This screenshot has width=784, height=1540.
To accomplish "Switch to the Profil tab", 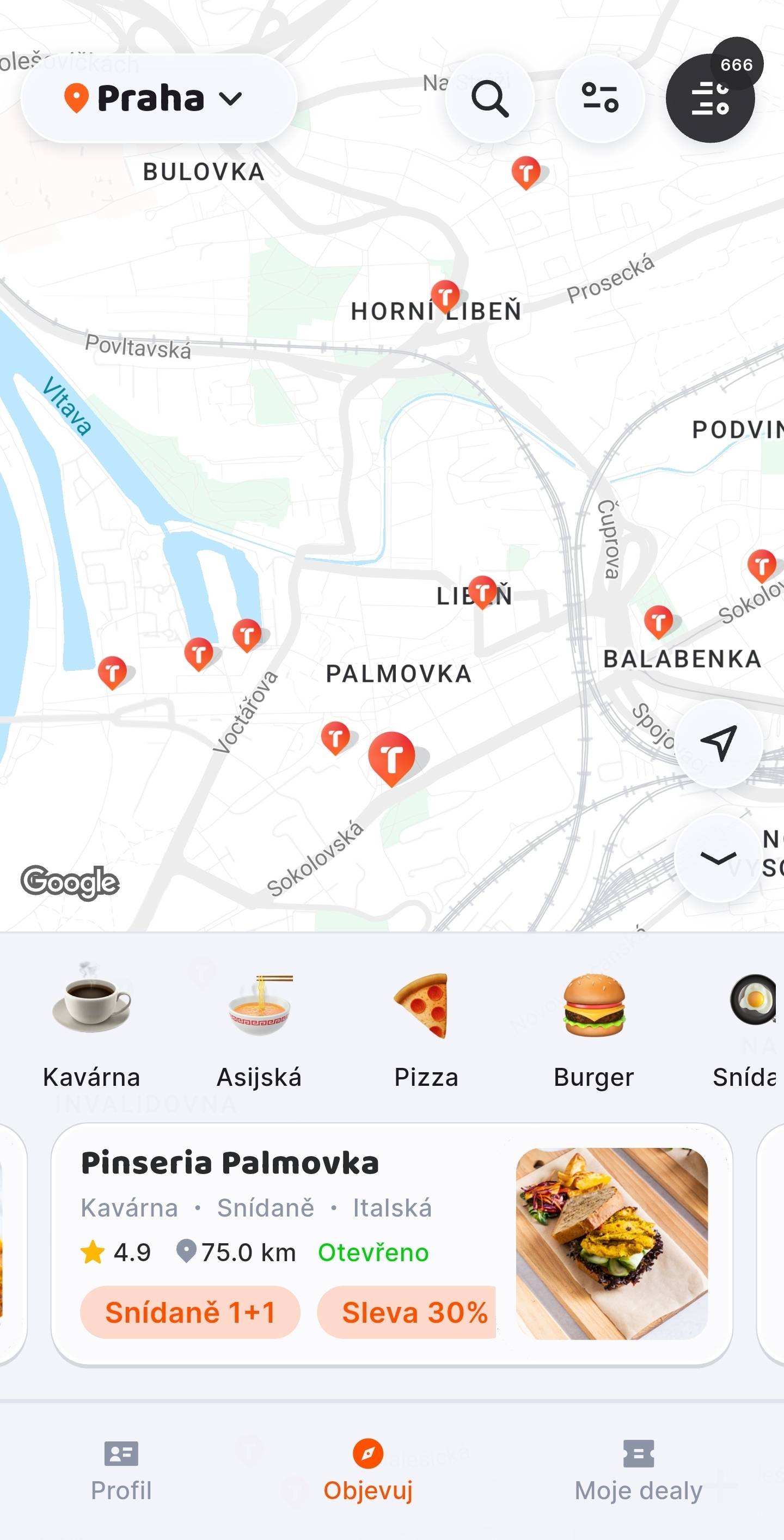I will pyautogui.click(x=121, y=1470).
